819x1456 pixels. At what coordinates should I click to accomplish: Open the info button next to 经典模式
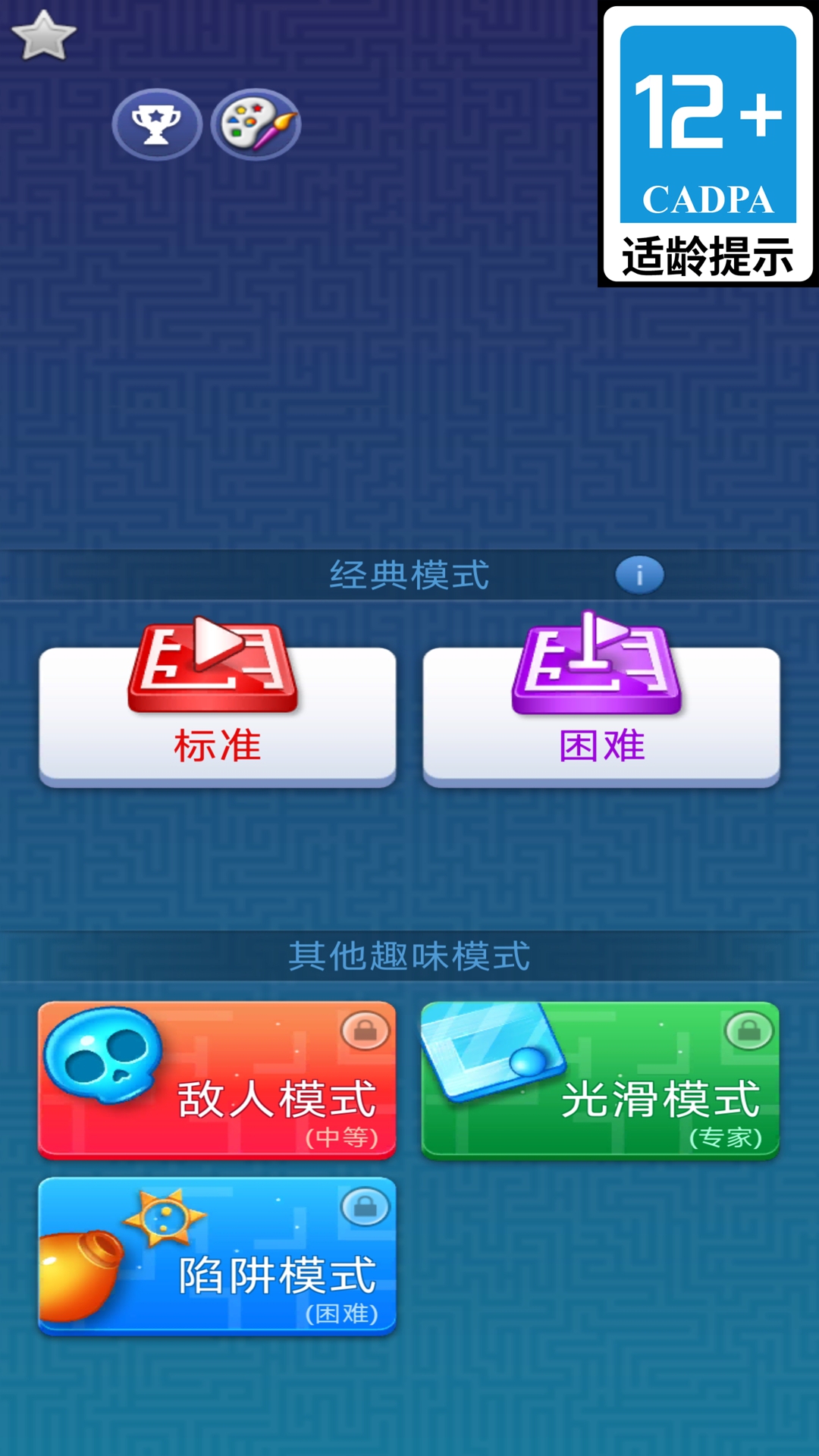point(641,576)
